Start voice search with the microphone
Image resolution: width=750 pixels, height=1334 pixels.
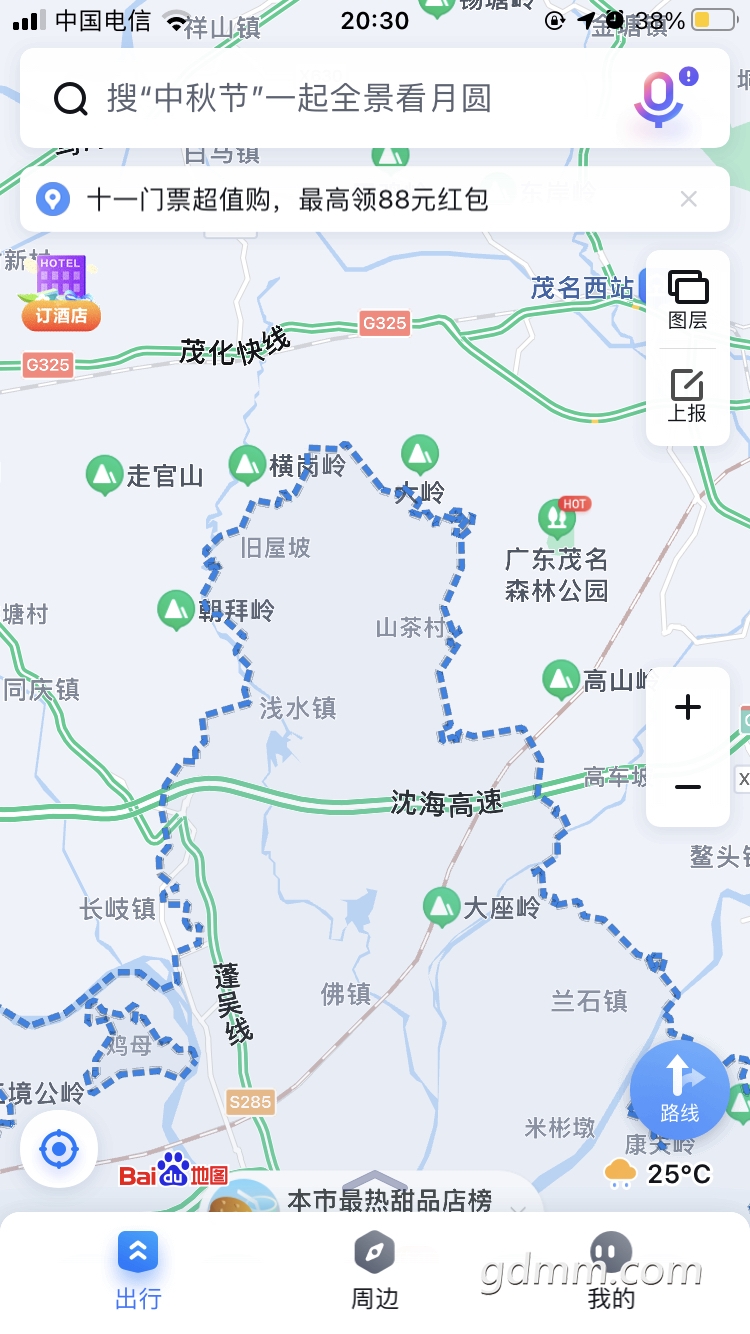point(658,98)
